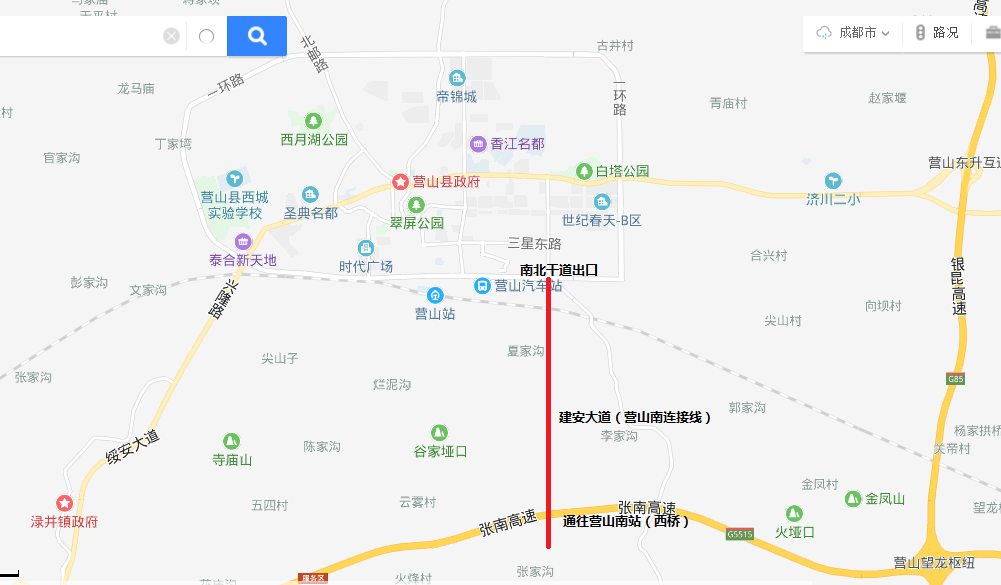Open the 成都市 city selector dropdown
The image size is (1001, 585).
852,33
